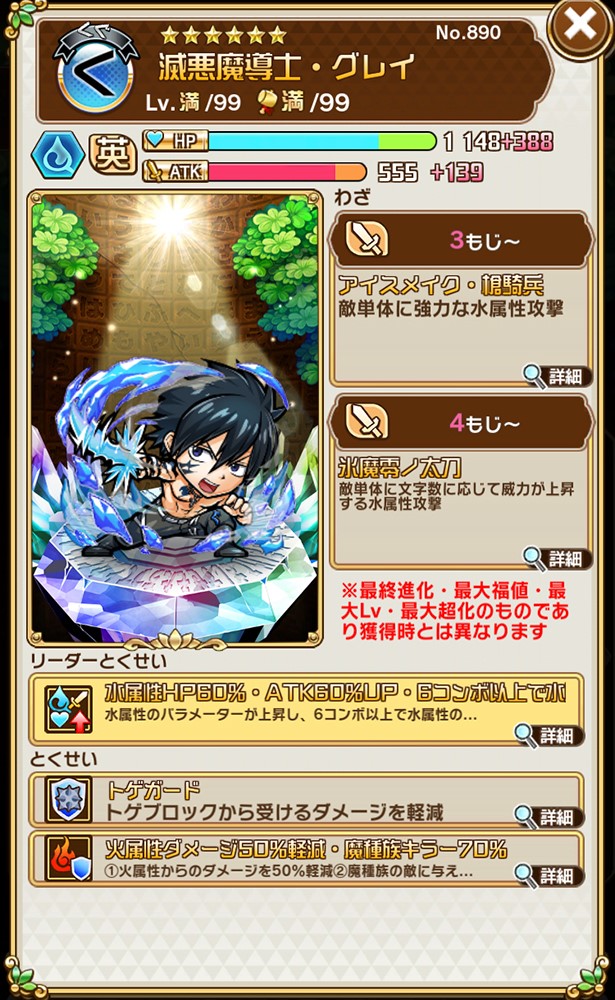
Task: Close the character detail window
Action: tap(580, 27)
